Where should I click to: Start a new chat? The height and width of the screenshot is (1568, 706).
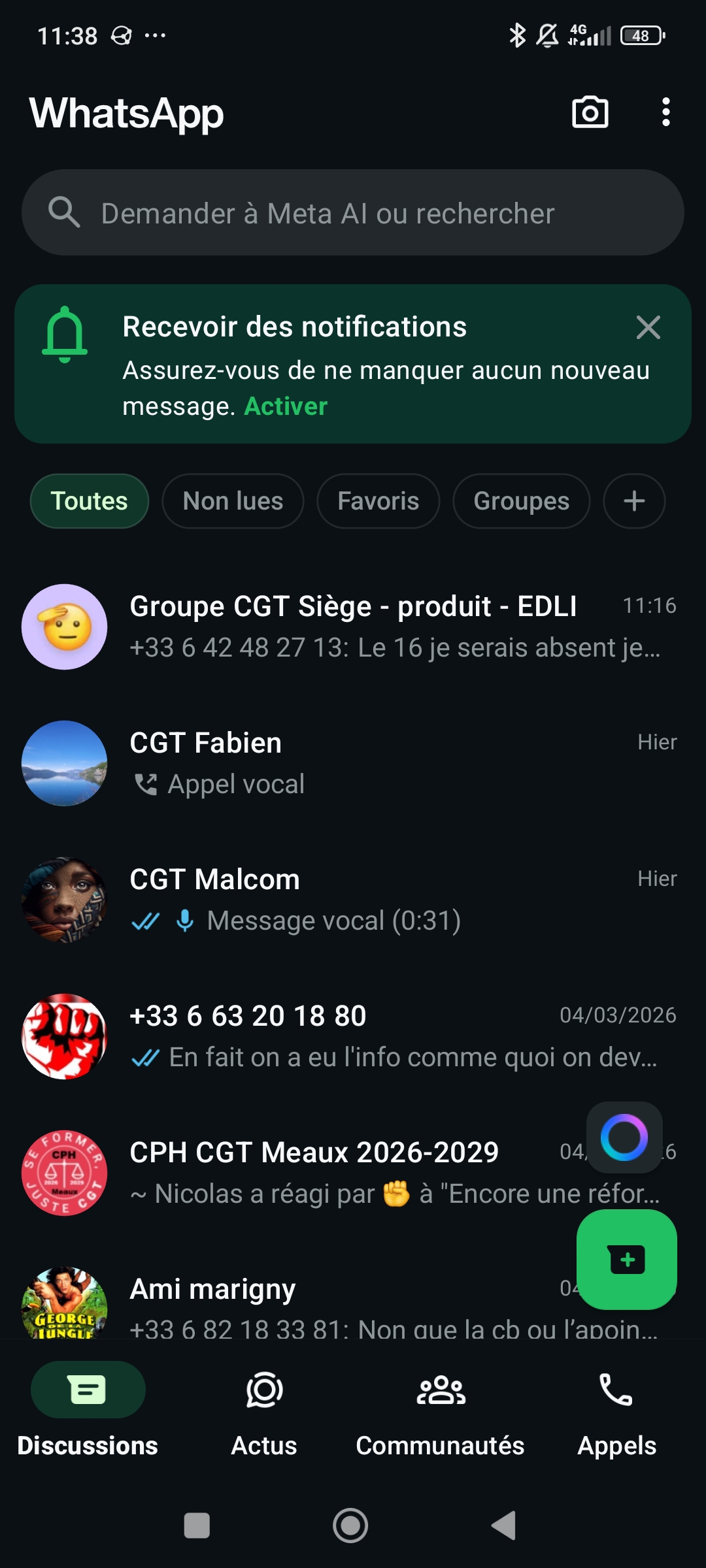(x=626, y=1260)
